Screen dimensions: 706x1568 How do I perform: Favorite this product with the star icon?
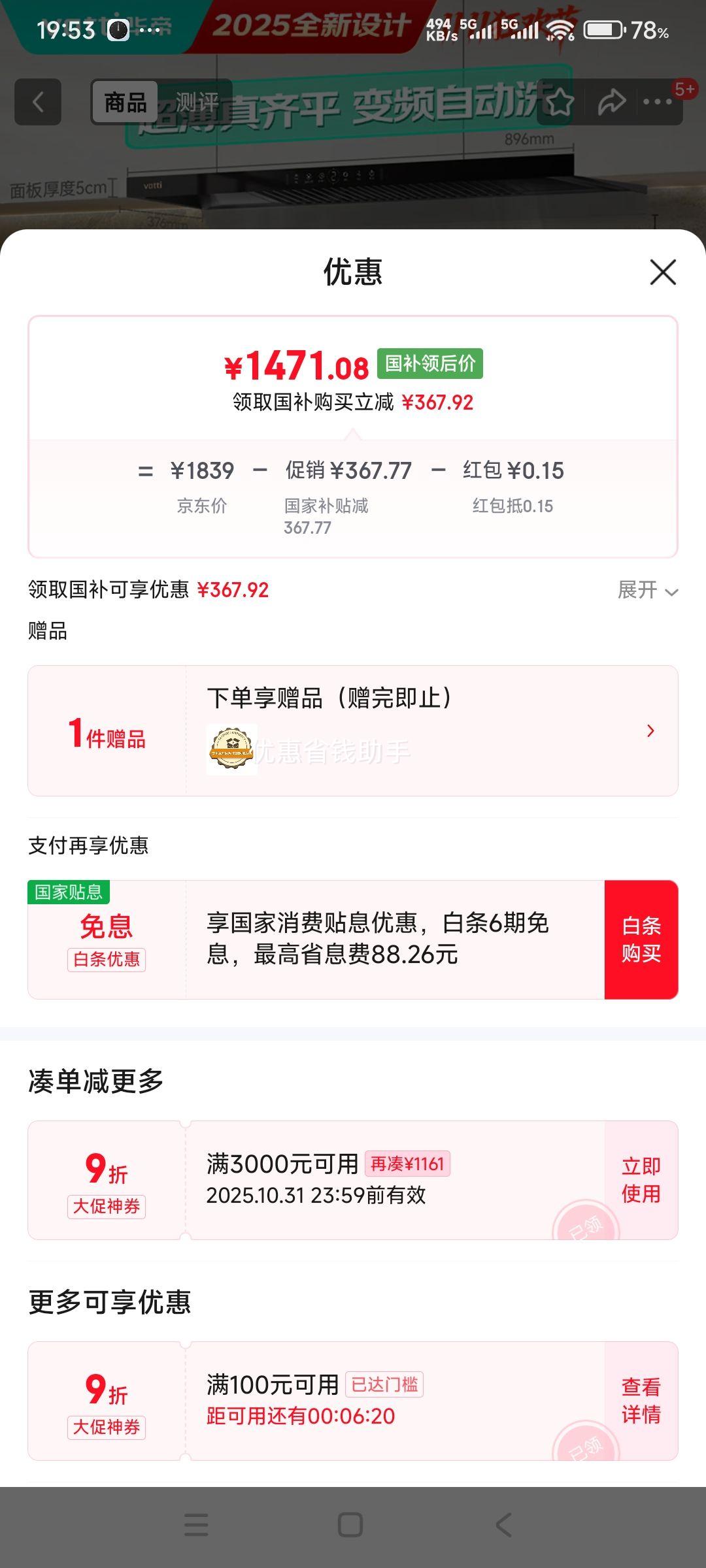coord(560,102)
